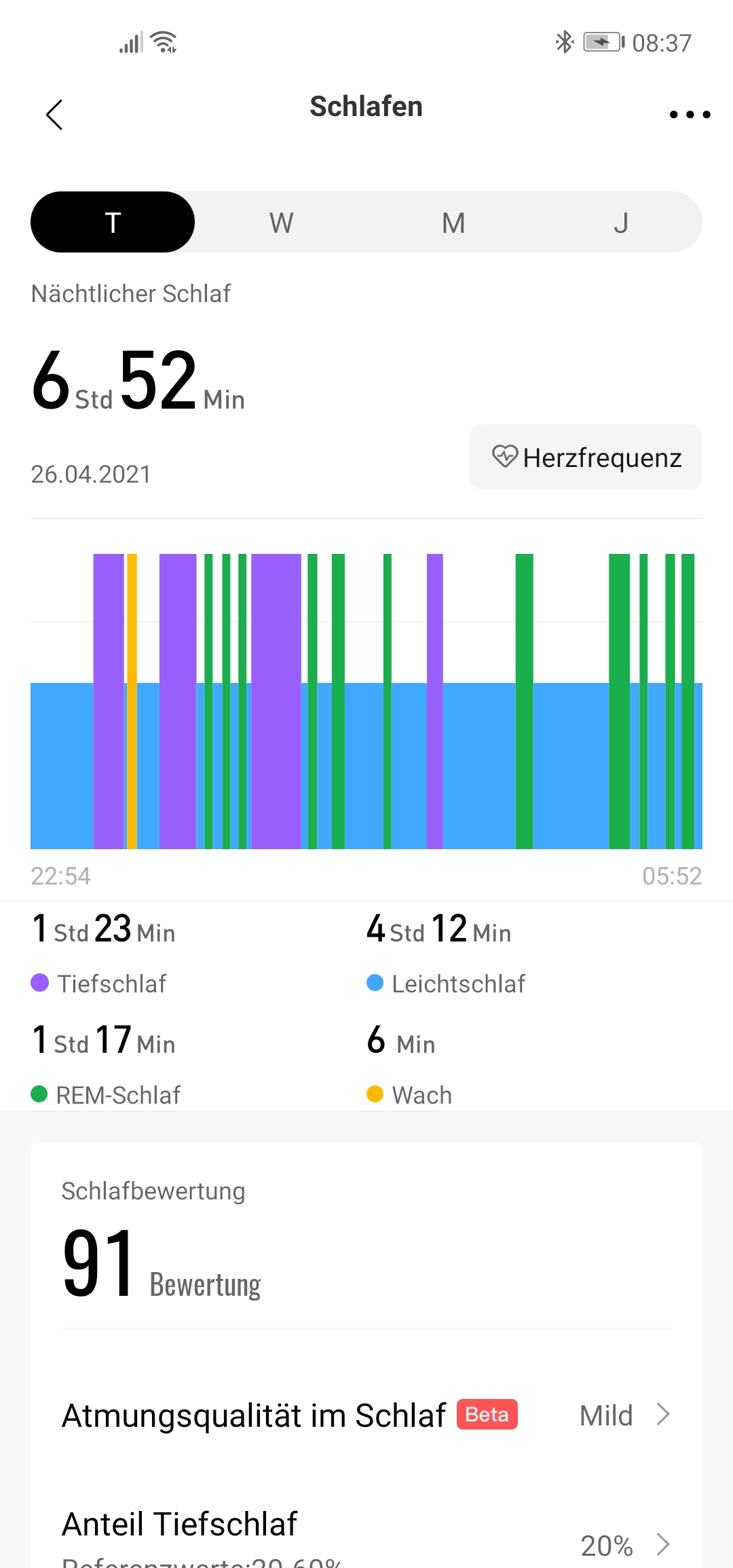Open Atmungsqualität im Schlaf details

[x=366, y=1415]
